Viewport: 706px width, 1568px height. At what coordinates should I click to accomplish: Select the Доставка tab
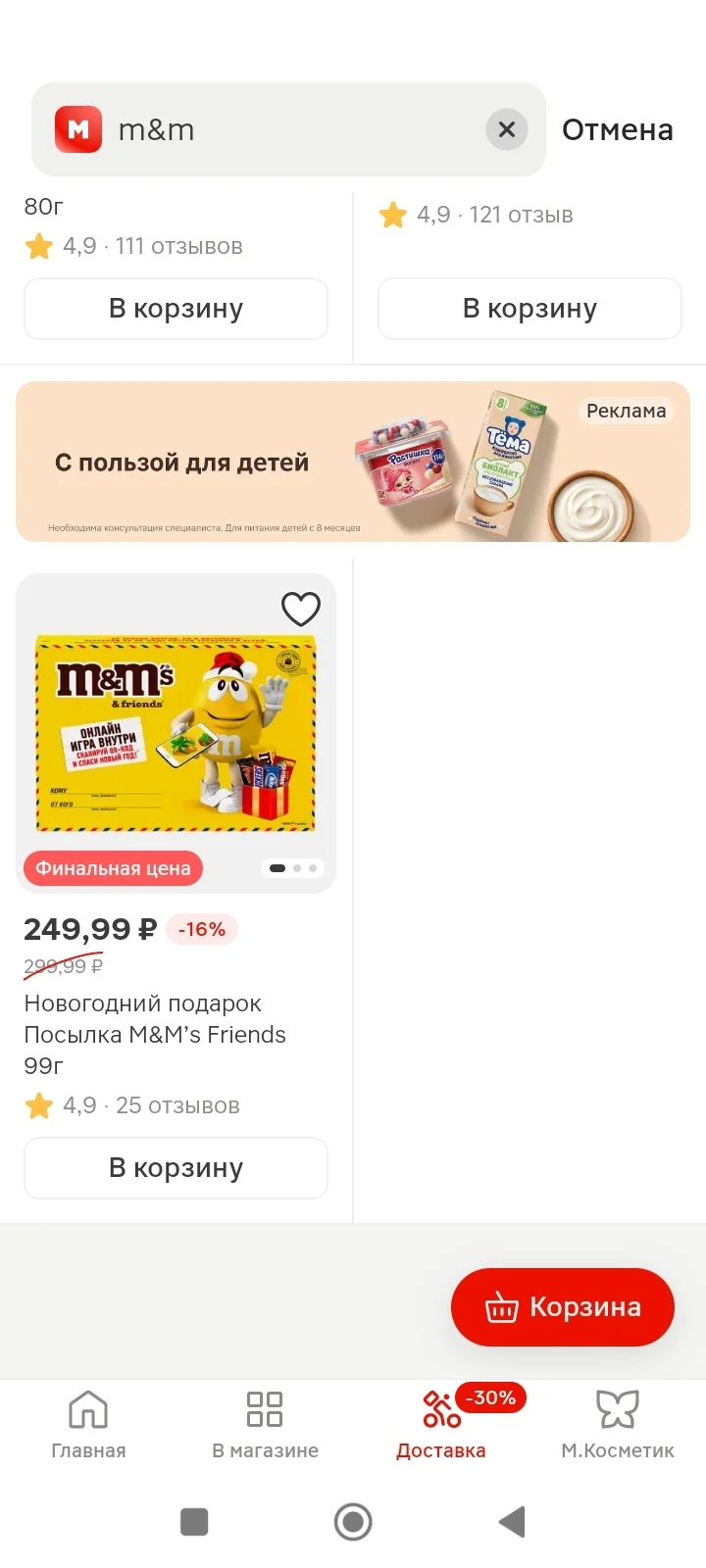point(441,1425)
